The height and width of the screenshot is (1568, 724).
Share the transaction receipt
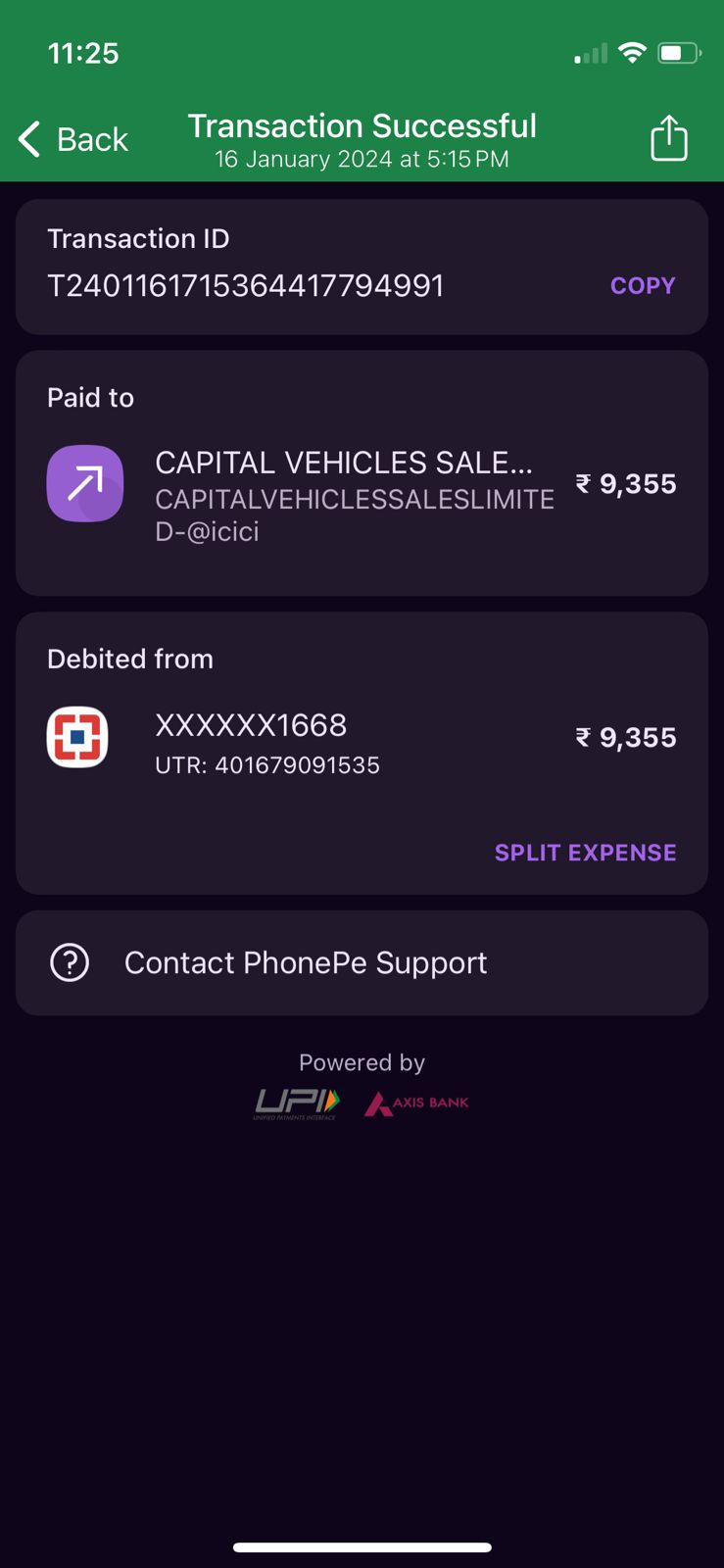click(x=669, y=138)
